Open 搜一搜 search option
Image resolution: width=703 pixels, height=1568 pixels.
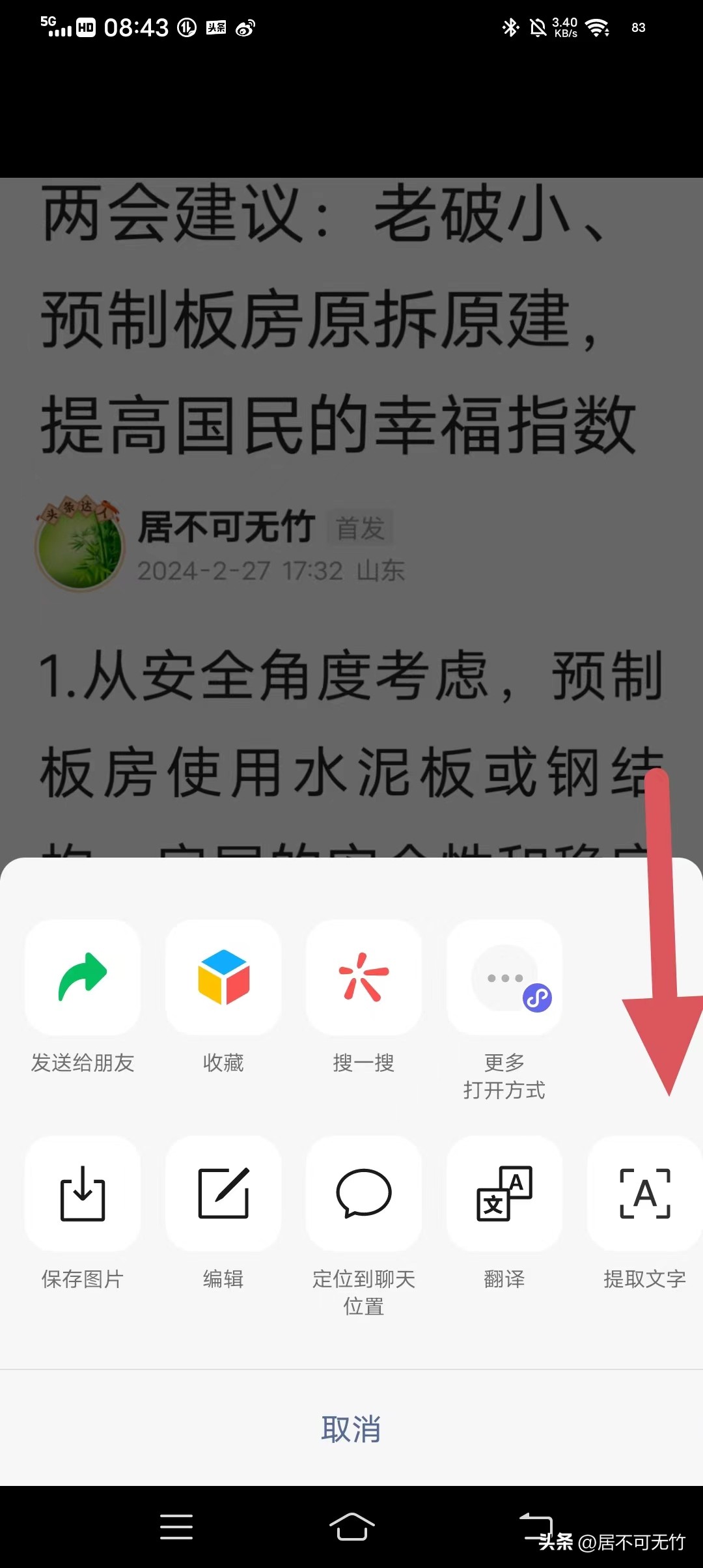(364, 977)
